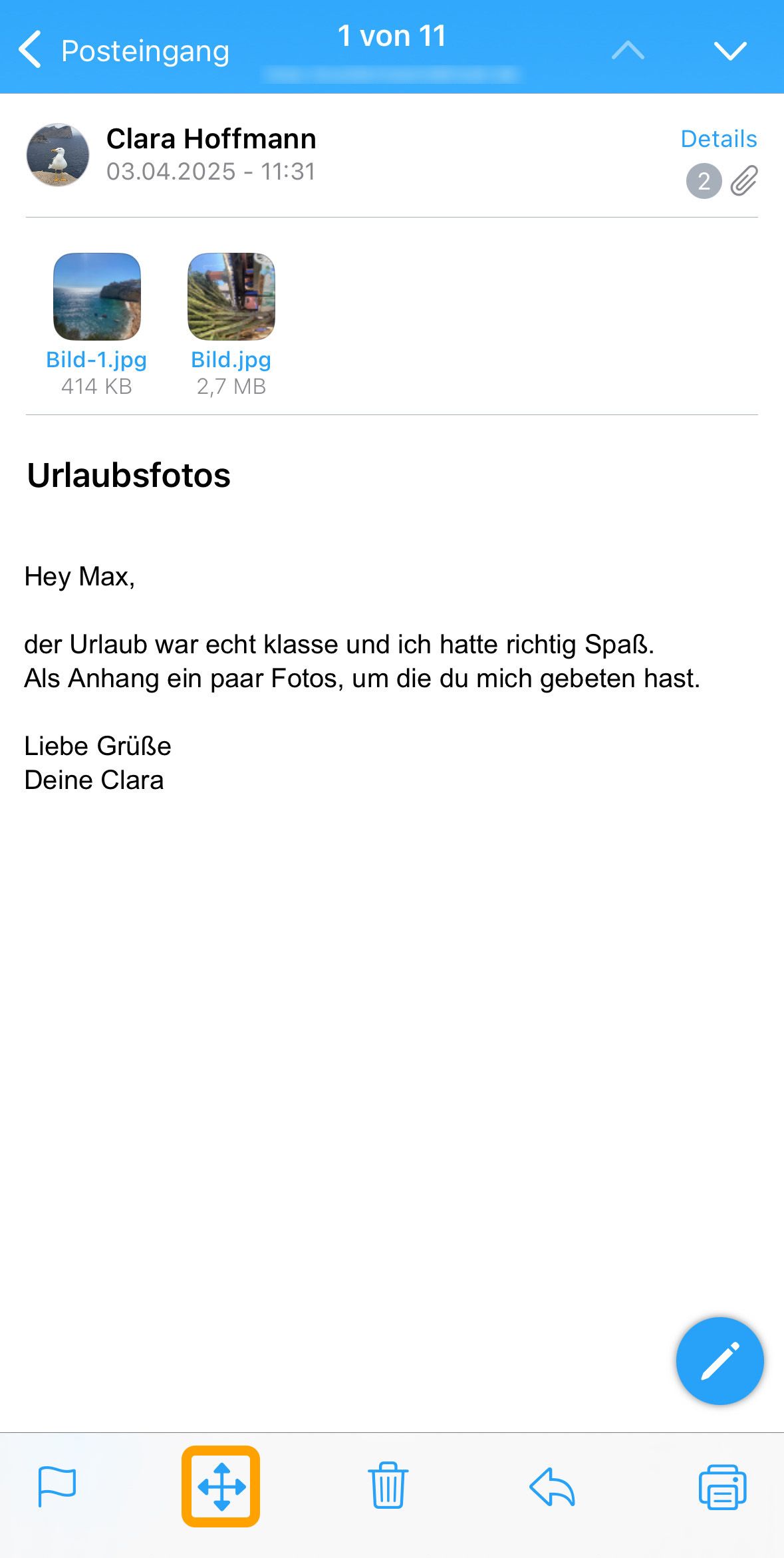
Task: Move email to another folder
Action: [x=221, y=1486]
